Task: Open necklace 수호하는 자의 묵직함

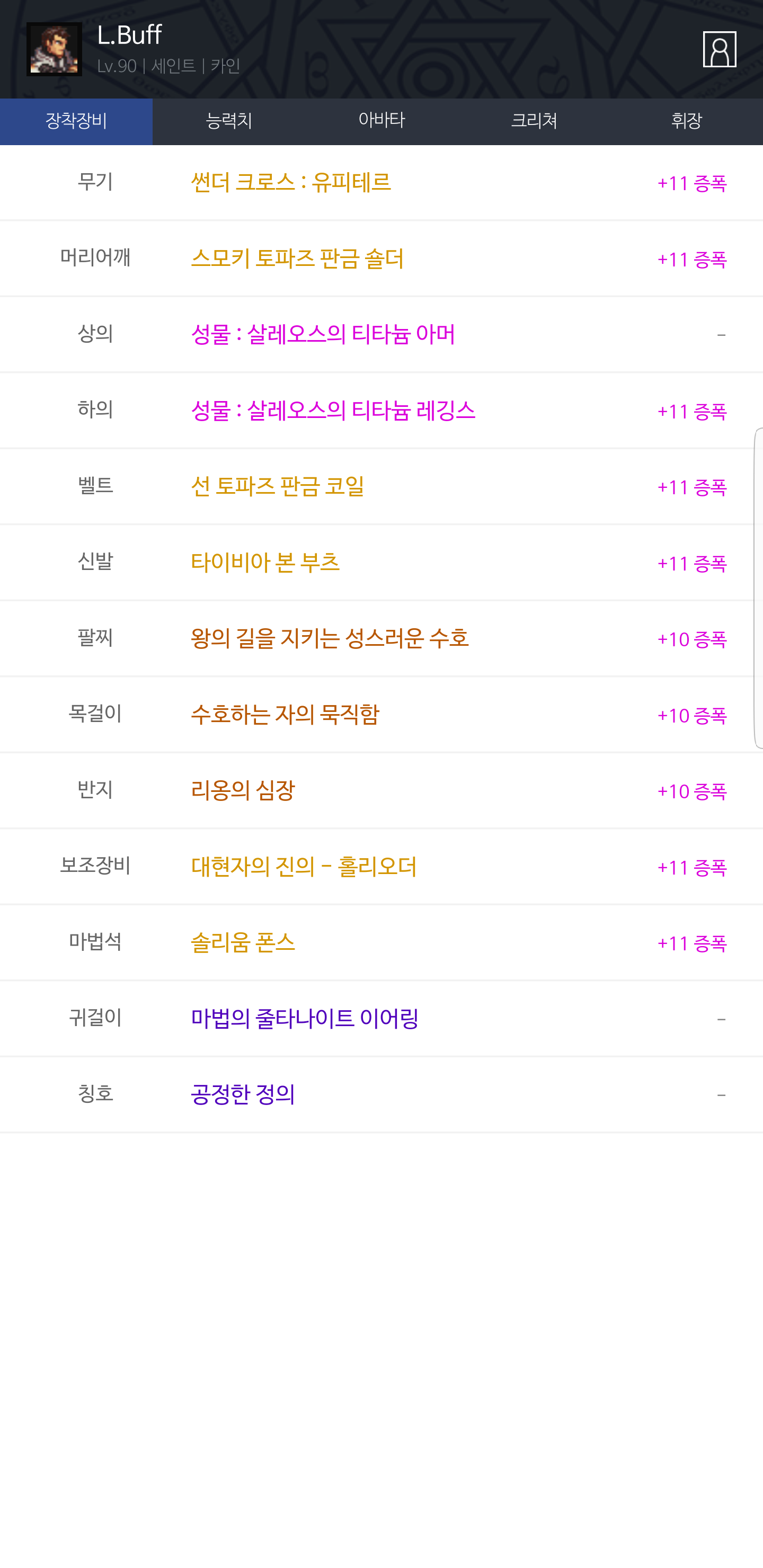Action: tap(381, 715)
